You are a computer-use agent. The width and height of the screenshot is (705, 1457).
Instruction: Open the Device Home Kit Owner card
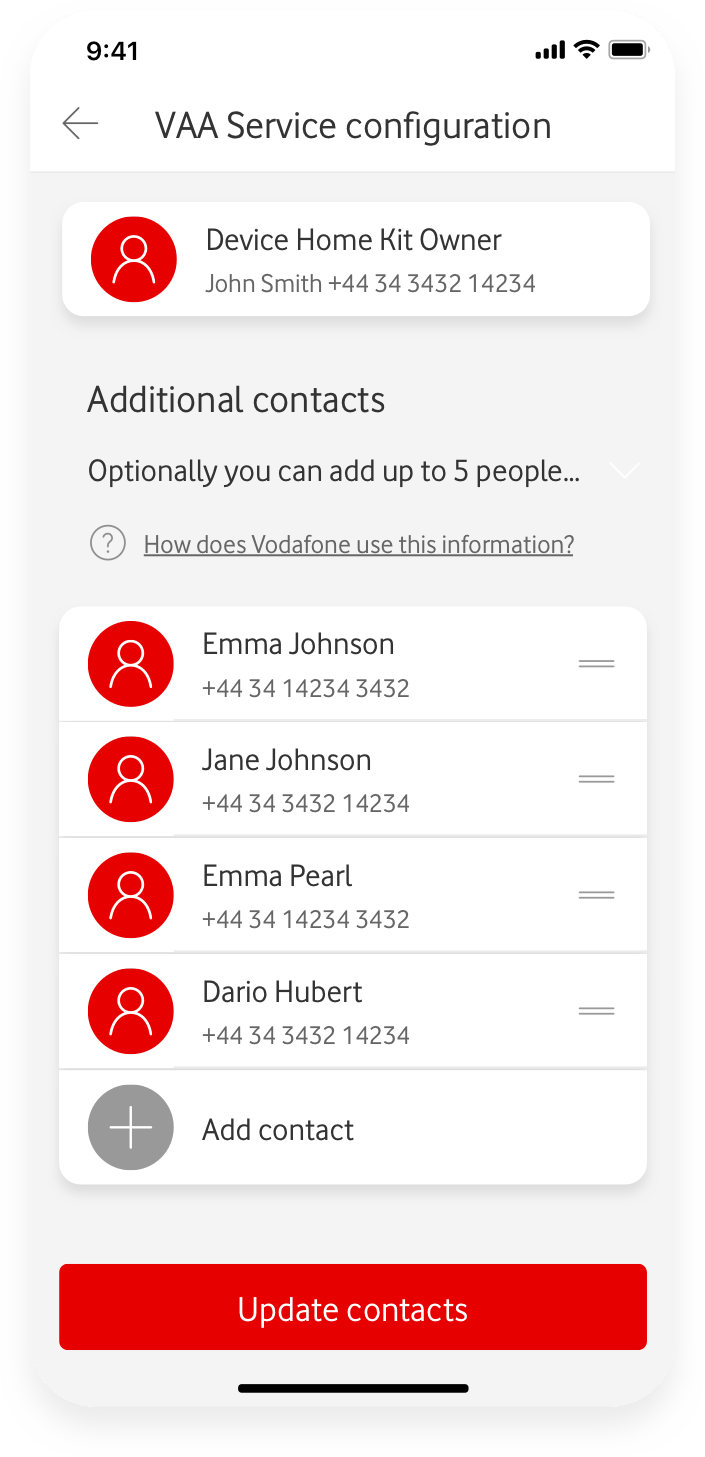[x=355, y=259]
